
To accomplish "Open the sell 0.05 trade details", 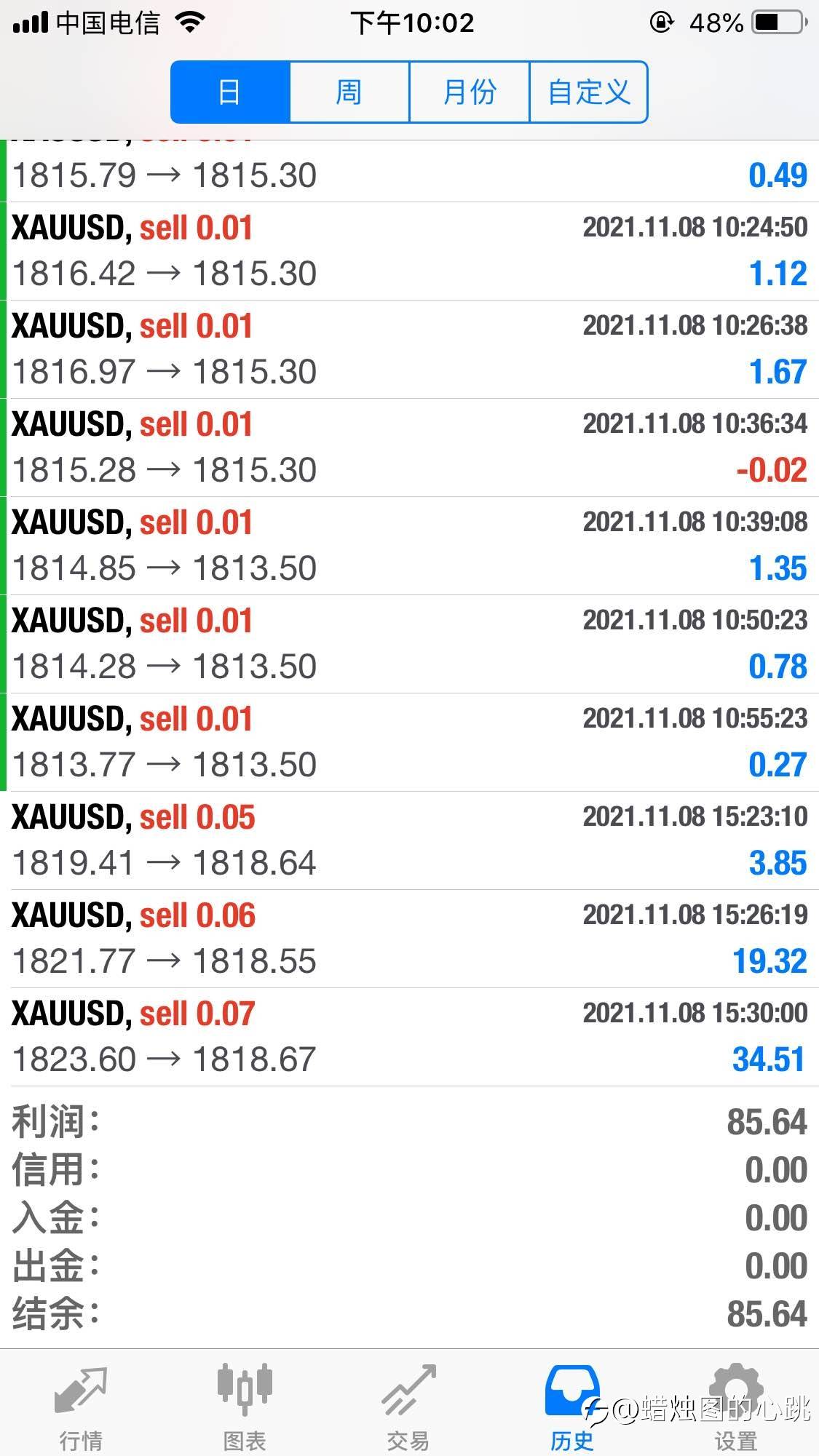I will tap(409, 840).
